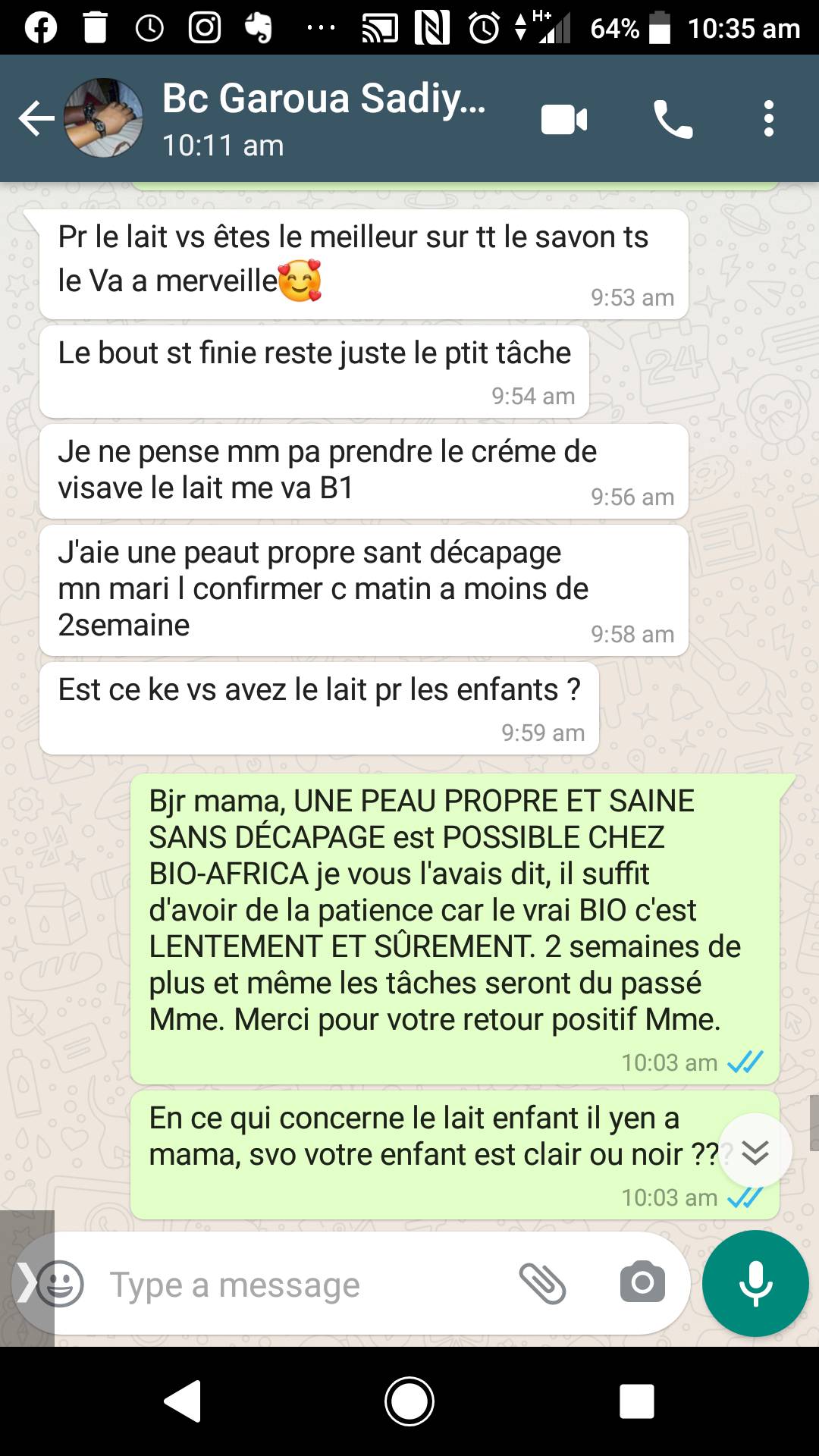Tap the system home button
This screenshot has height=1456, width=819.
(x=409, y=1401)
